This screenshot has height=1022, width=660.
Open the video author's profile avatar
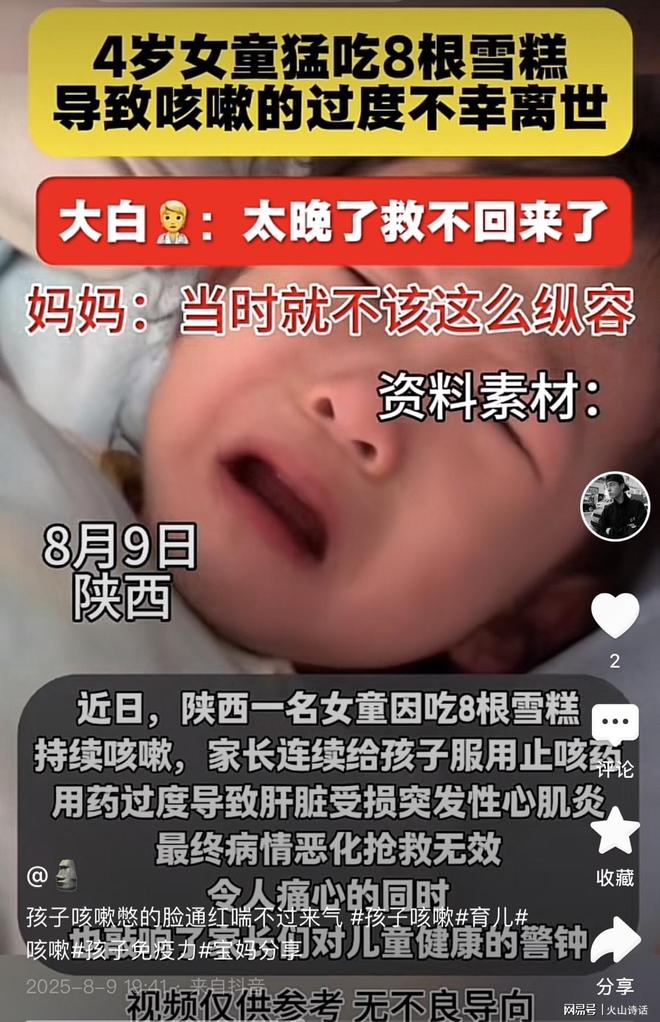coord(615,505)
